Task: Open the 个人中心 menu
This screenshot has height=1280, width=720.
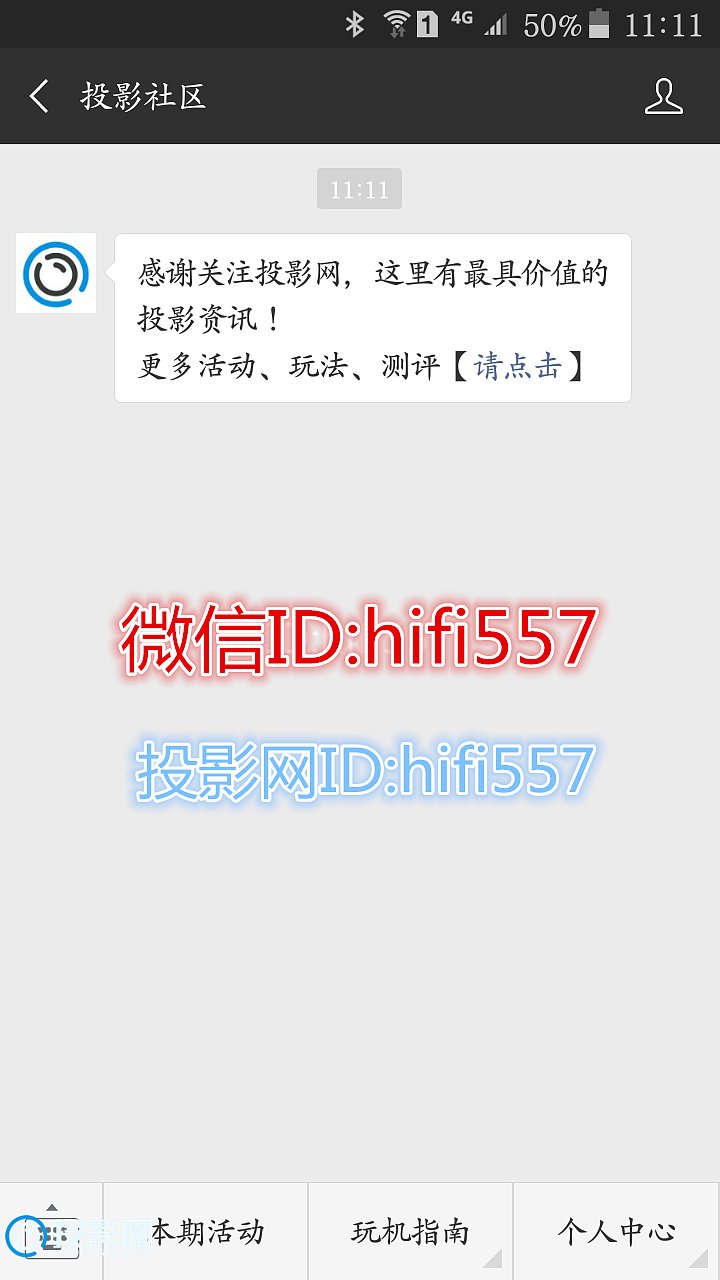Action: [616, 1232]
